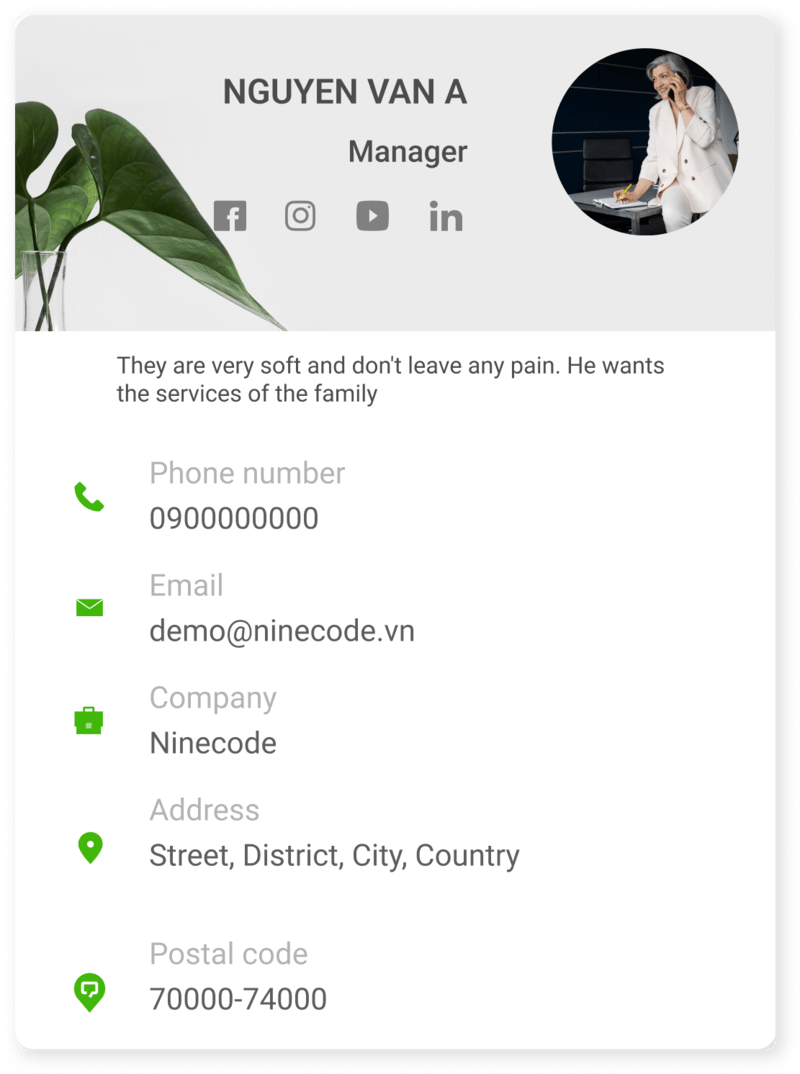Open the YouTube channel icon
This screenshot has height=1074, width=800.
tap(372, 216)
